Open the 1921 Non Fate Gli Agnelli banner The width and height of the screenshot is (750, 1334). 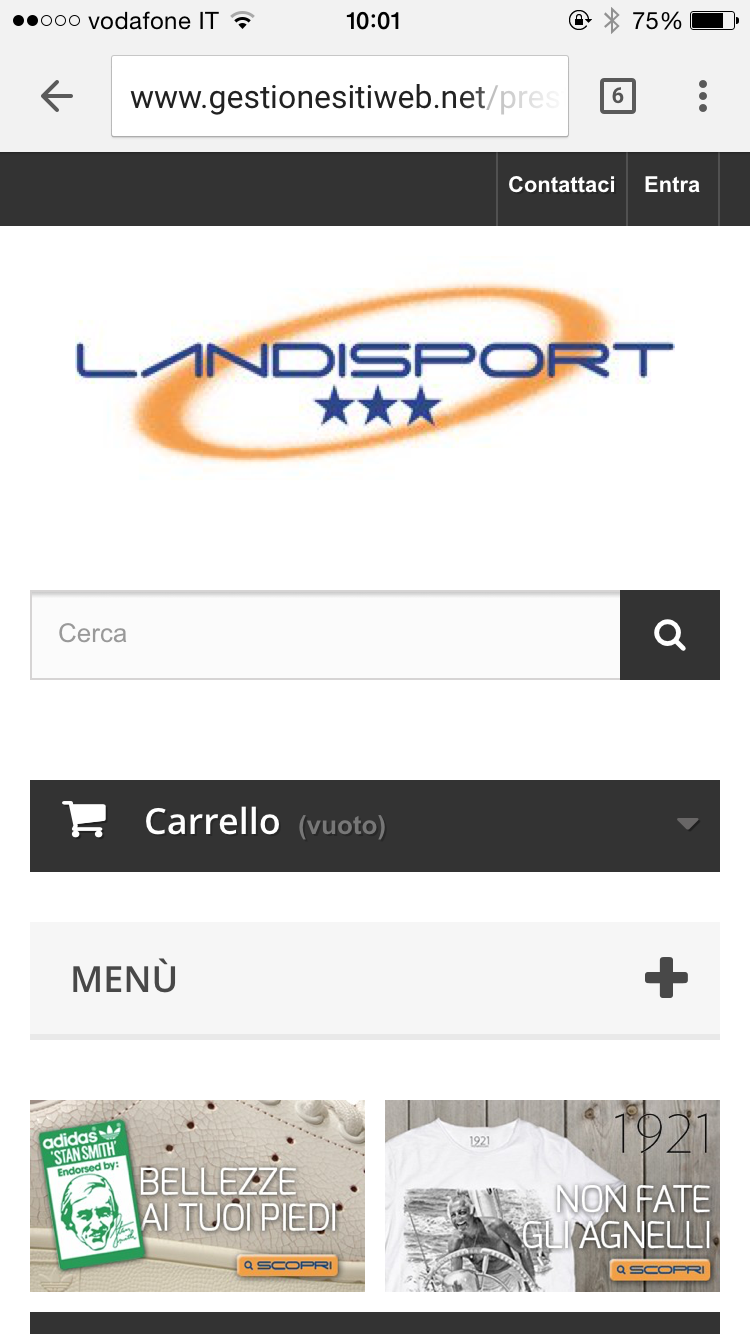pyautogui.click(x=552, y=1195)
